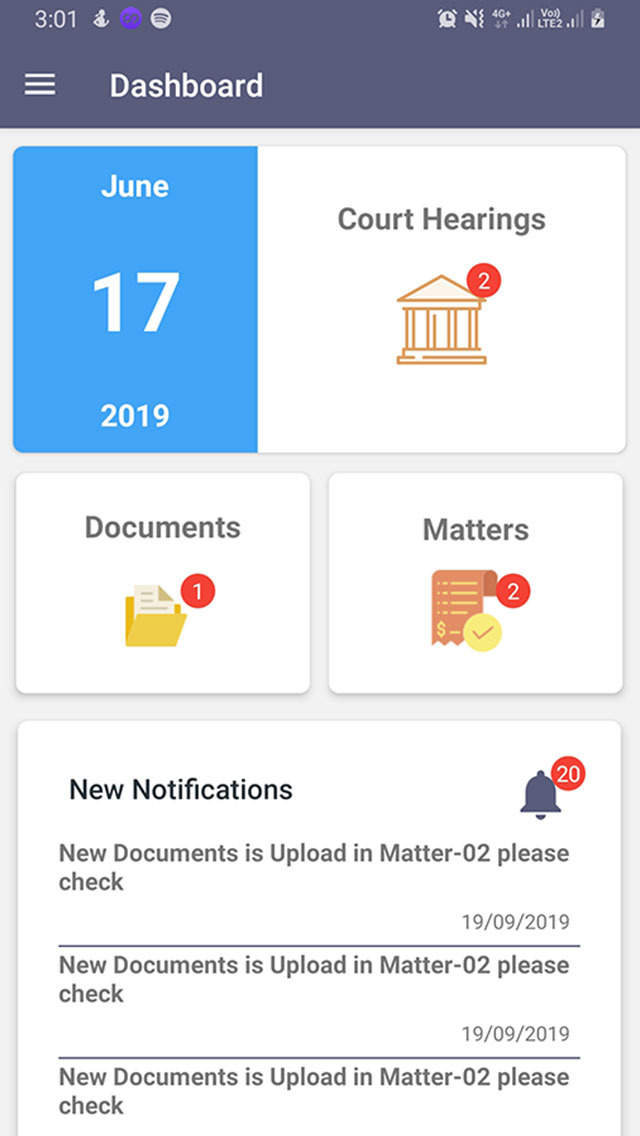This screenshot has height=1136, width=640.
Task: Select the June 17 2019 date tile
Action: [x=135, y=299]
